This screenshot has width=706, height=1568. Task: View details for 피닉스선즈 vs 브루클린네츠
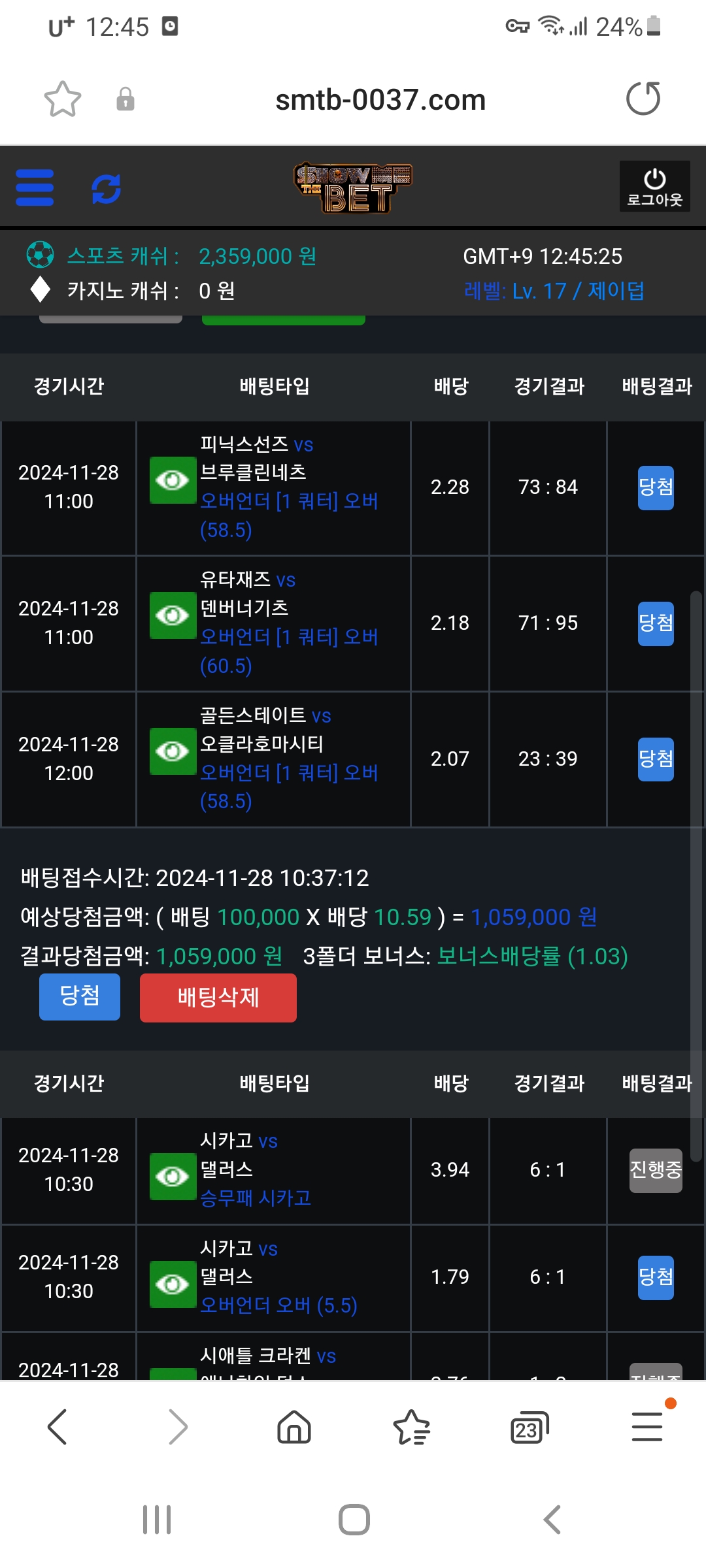pyautogui.click(x=173, y=480)
